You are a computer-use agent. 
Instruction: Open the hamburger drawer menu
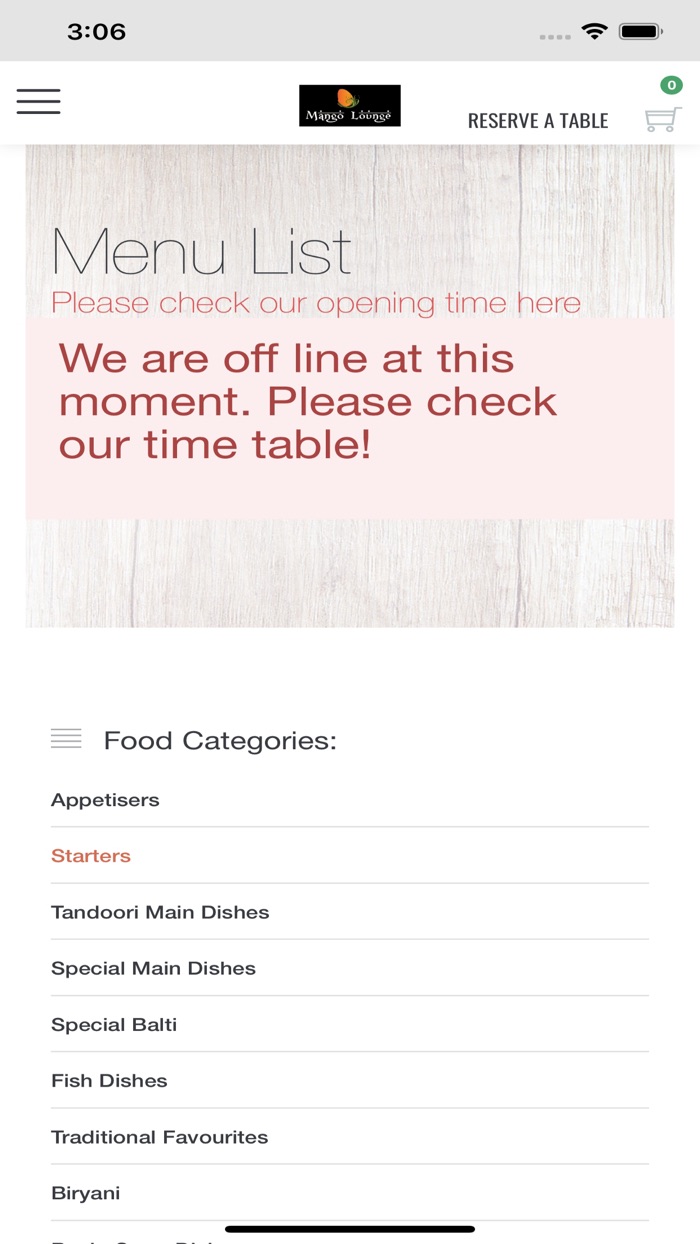(x=38, y=101)
